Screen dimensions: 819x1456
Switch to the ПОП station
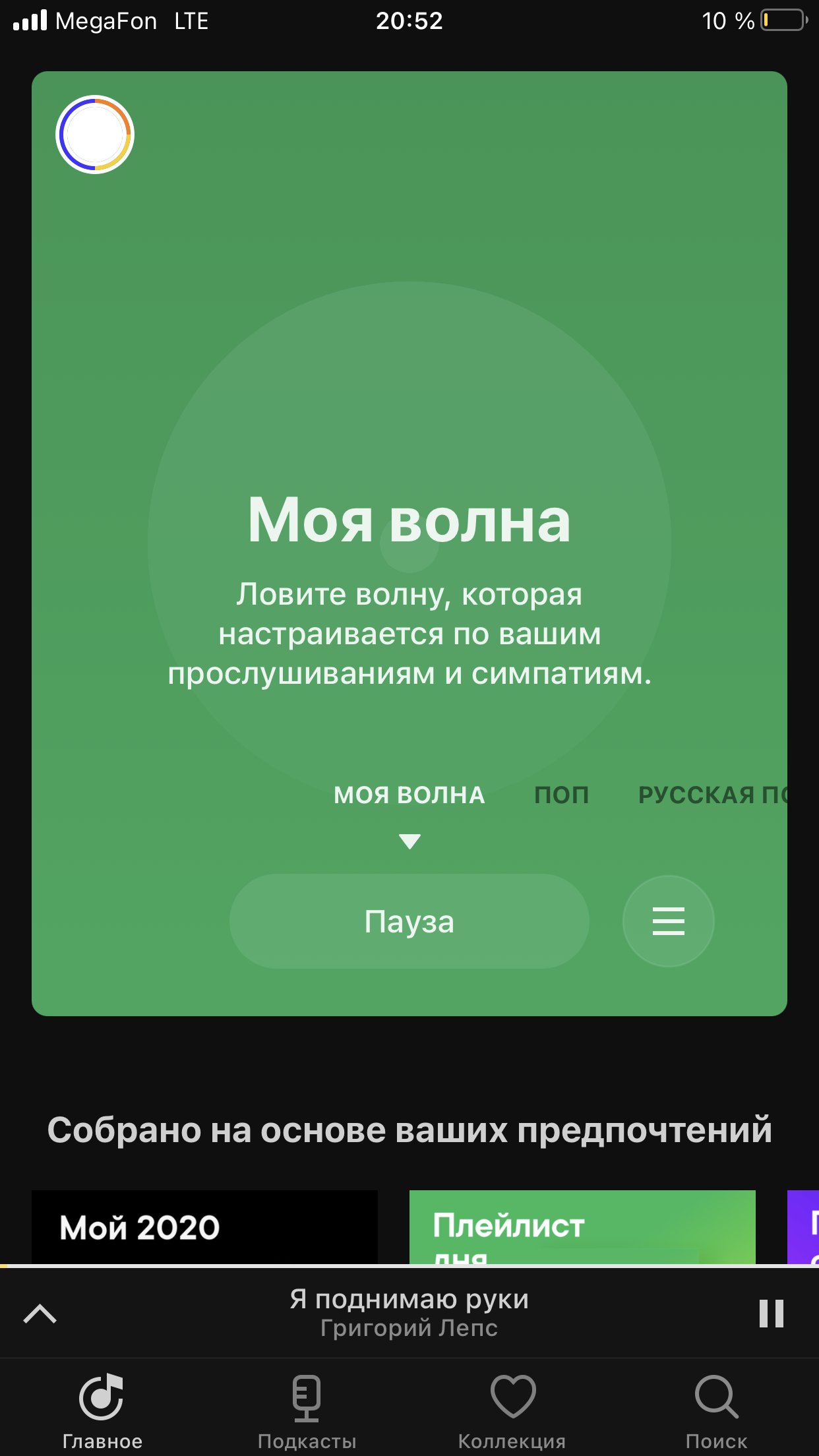click(561, 795)
